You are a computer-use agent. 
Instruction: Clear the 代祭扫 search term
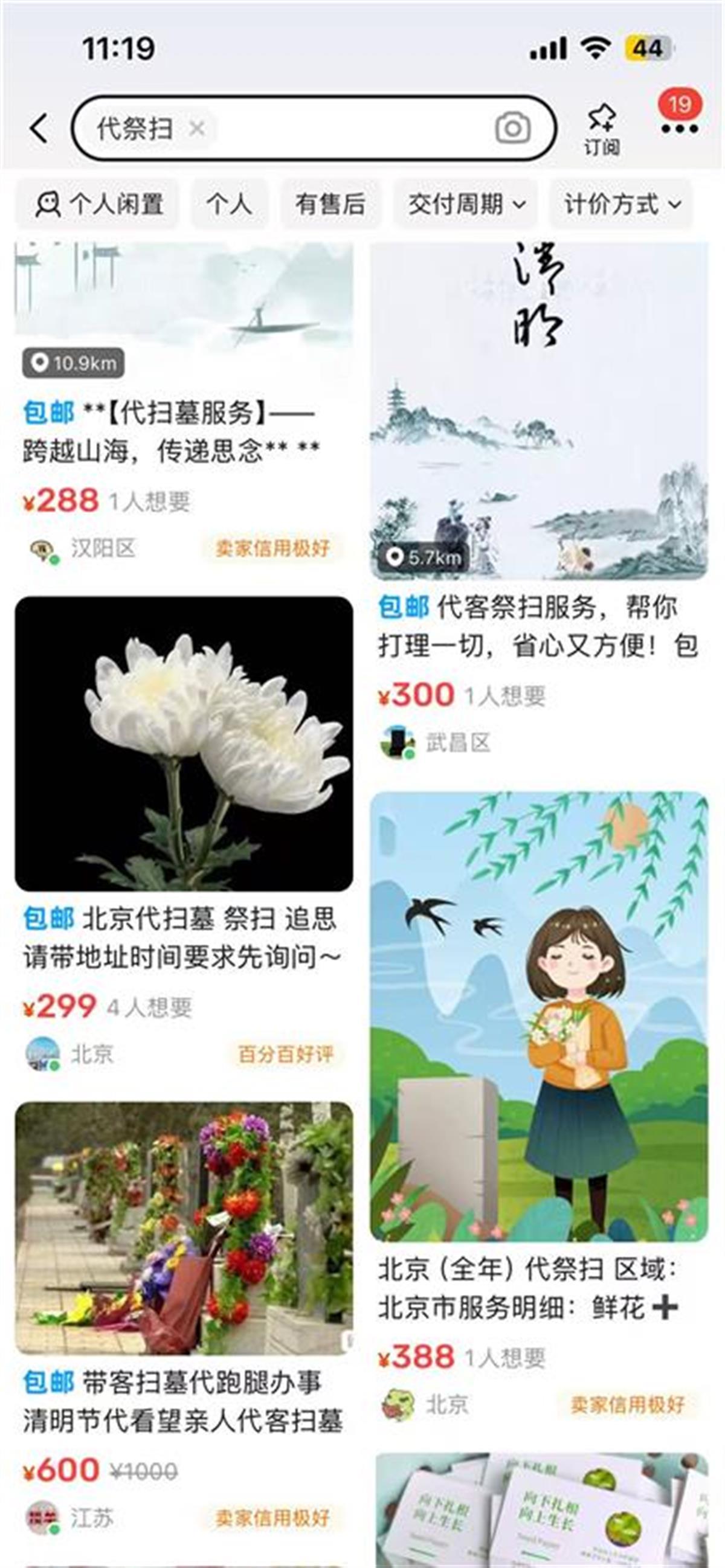(x=196, y=129)
